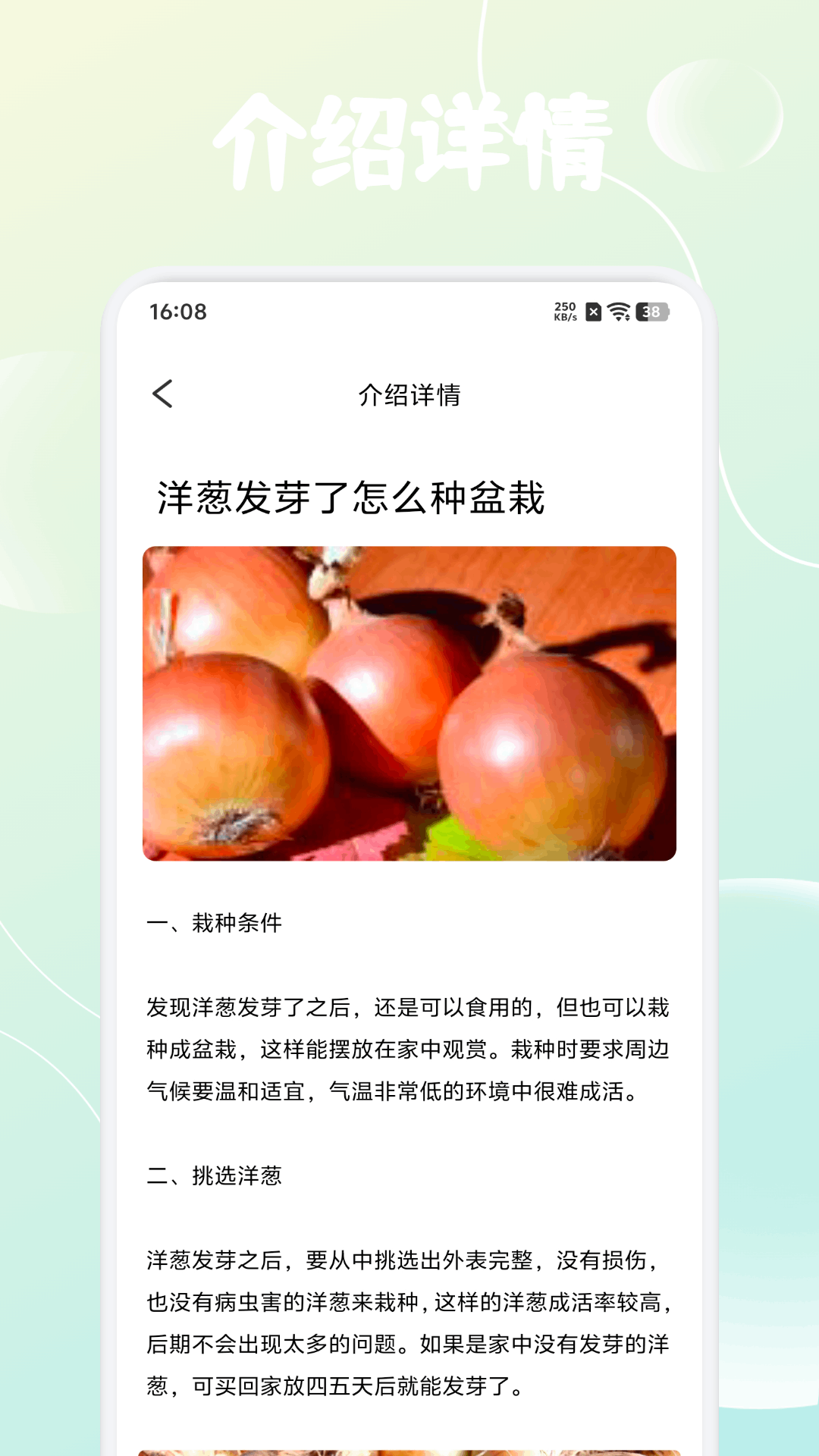
Task: Tap the battery indicator showing 38
Action: coord(654,312)
